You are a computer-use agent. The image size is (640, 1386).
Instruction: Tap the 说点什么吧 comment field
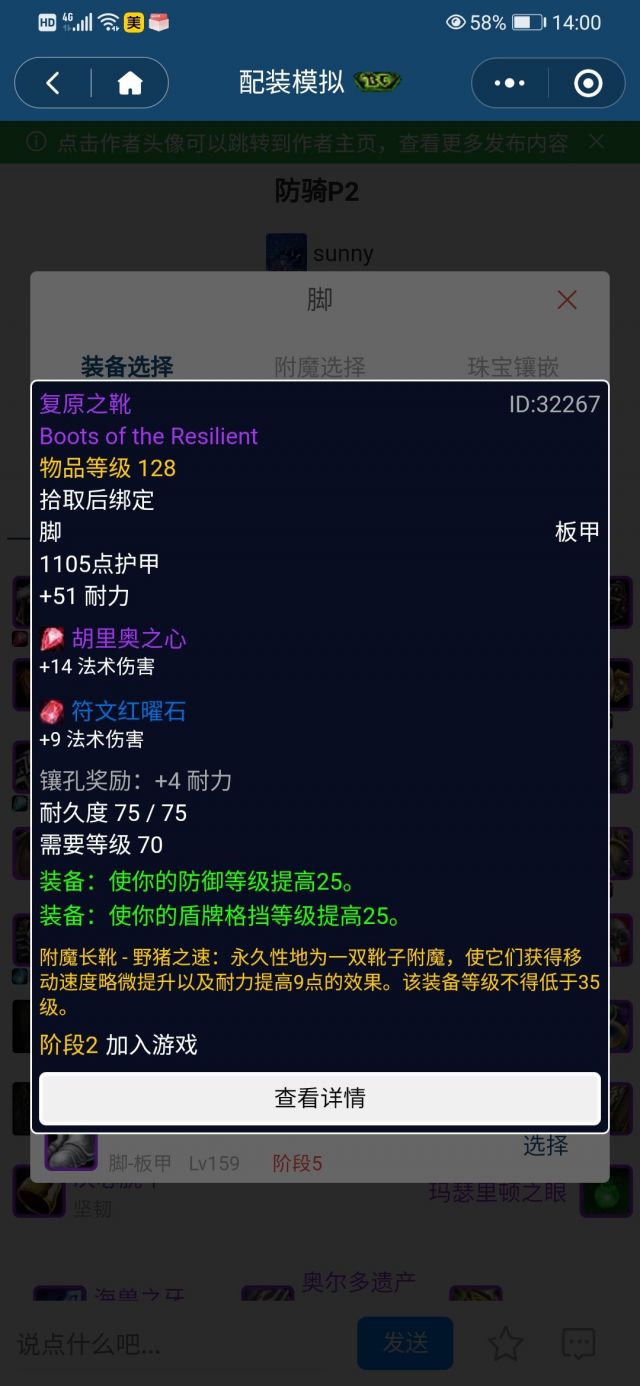pos(170,1343)
